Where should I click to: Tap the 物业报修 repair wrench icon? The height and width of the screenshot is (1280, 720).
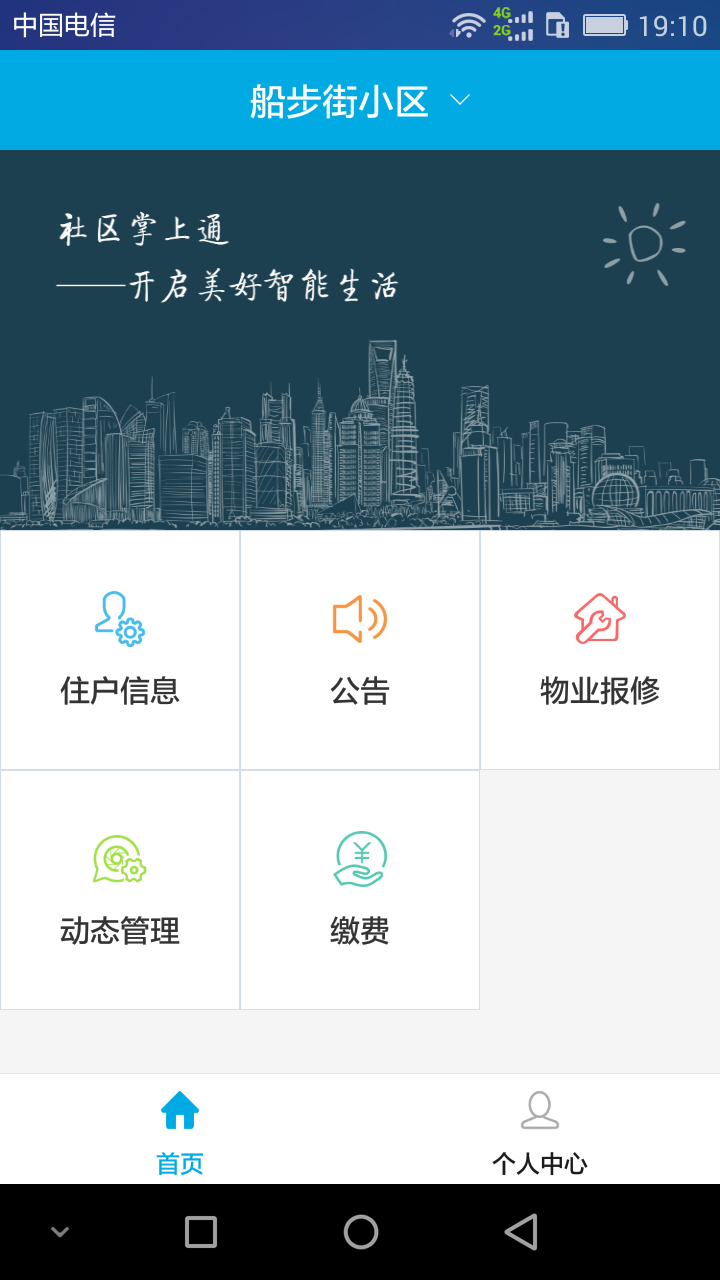pyautogui.click(x=598, y=617)
